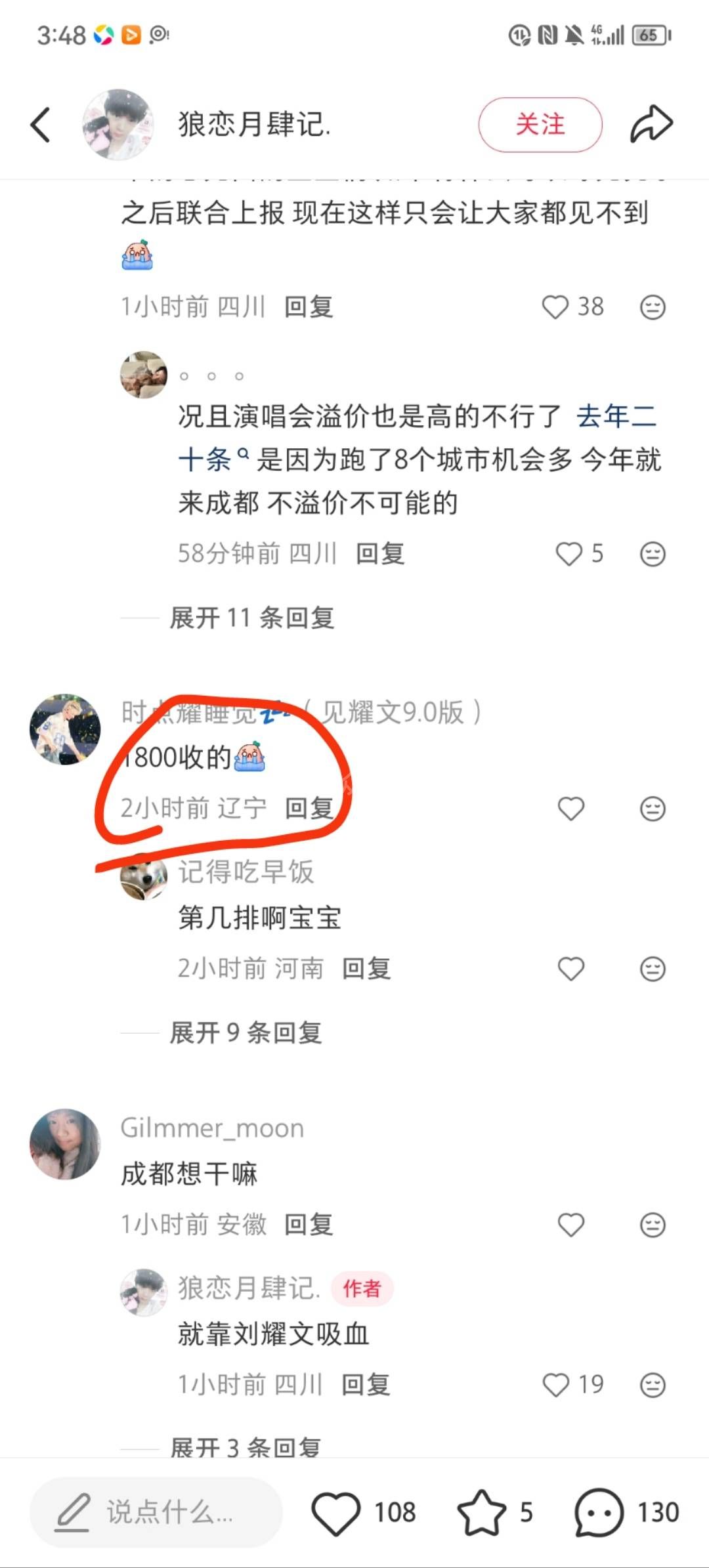Open the 130 comments bubble icon
Screen dimensions: 709x1568
pyautogui.click(x=598, y=1513)
